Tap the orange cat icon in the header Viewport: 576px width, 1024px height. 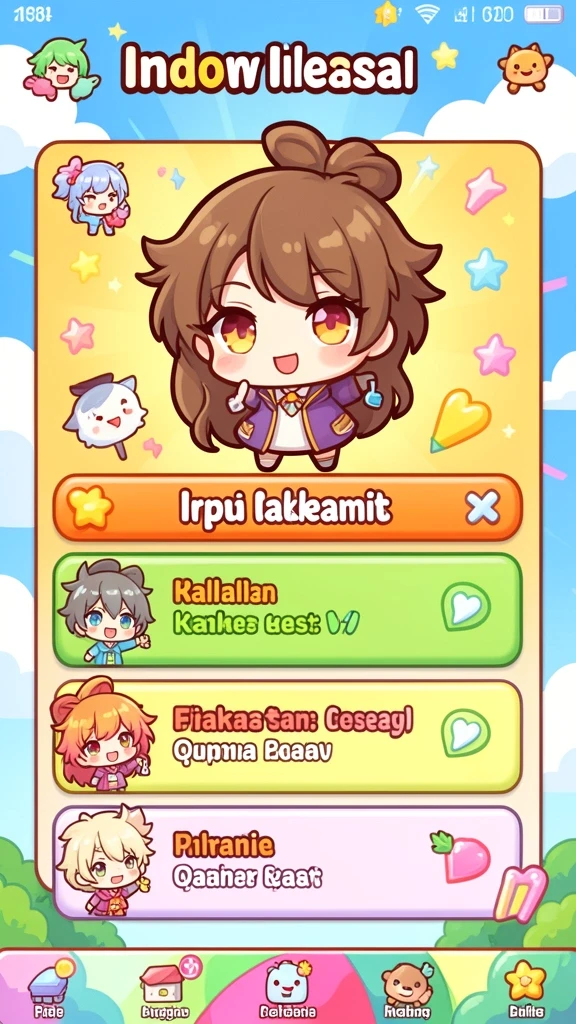pos(525,68)
